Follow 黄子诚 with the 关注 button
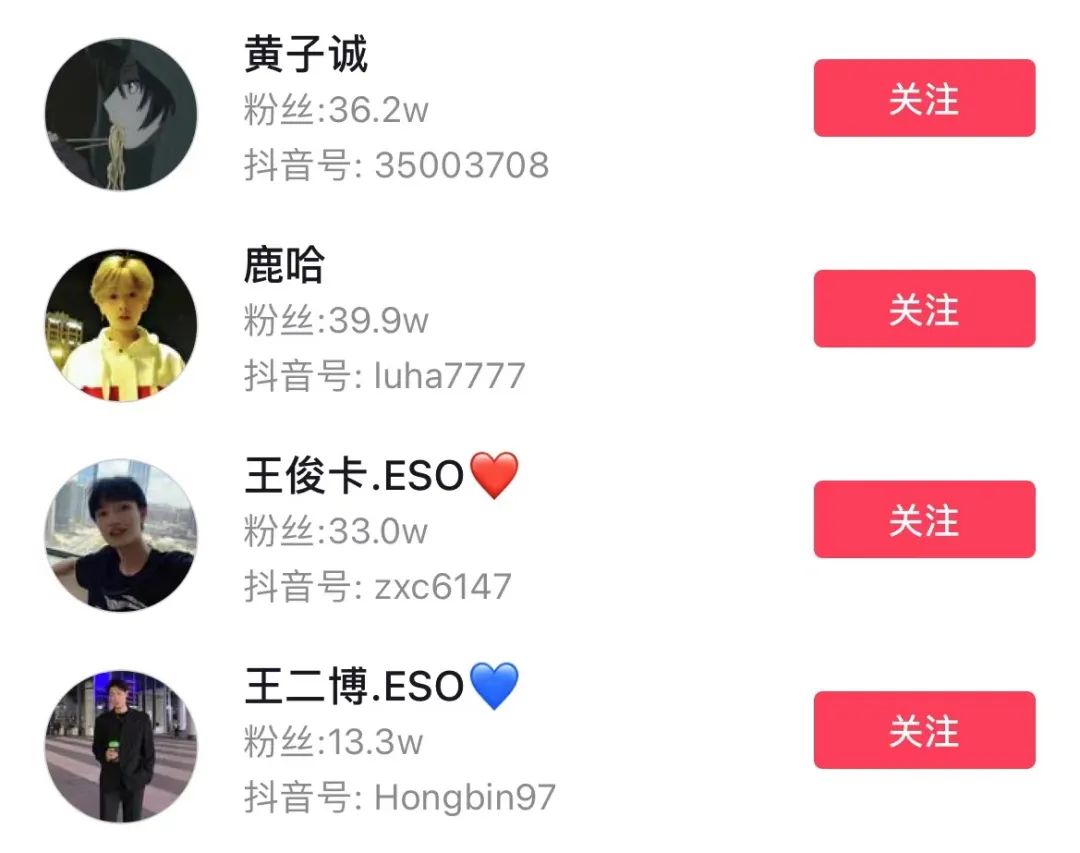This screenshot has height=853, width=1080. (x=923, y=98)
